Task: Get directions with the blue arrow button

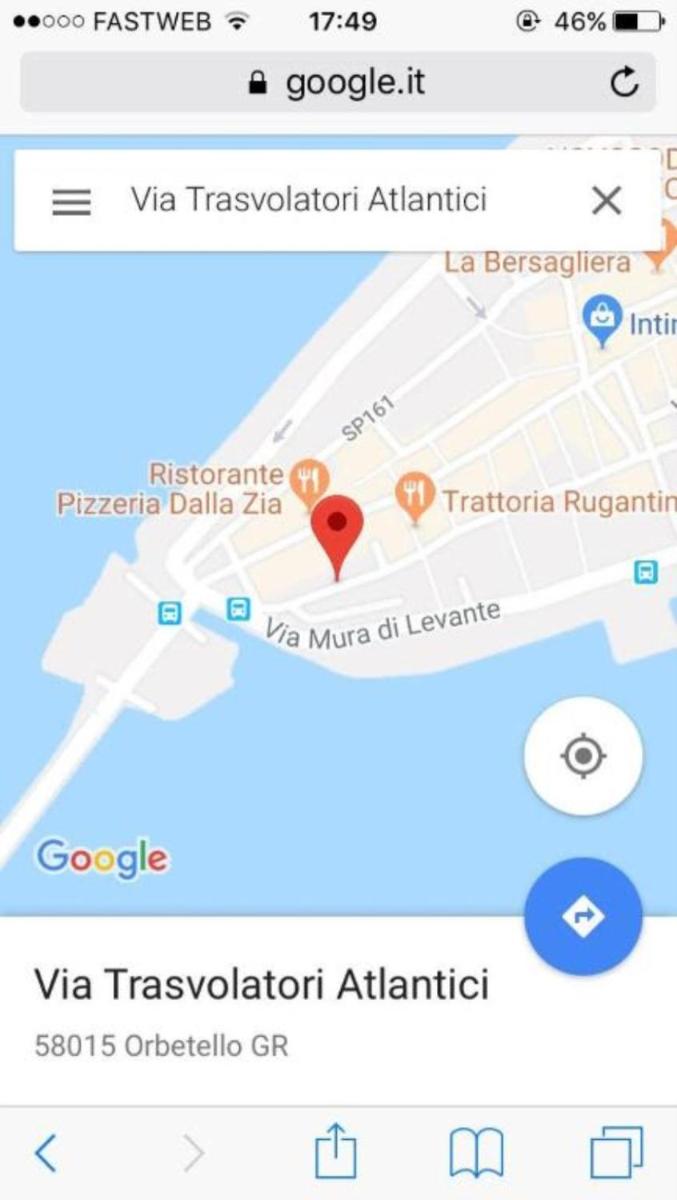Action: tap(583, 916)
